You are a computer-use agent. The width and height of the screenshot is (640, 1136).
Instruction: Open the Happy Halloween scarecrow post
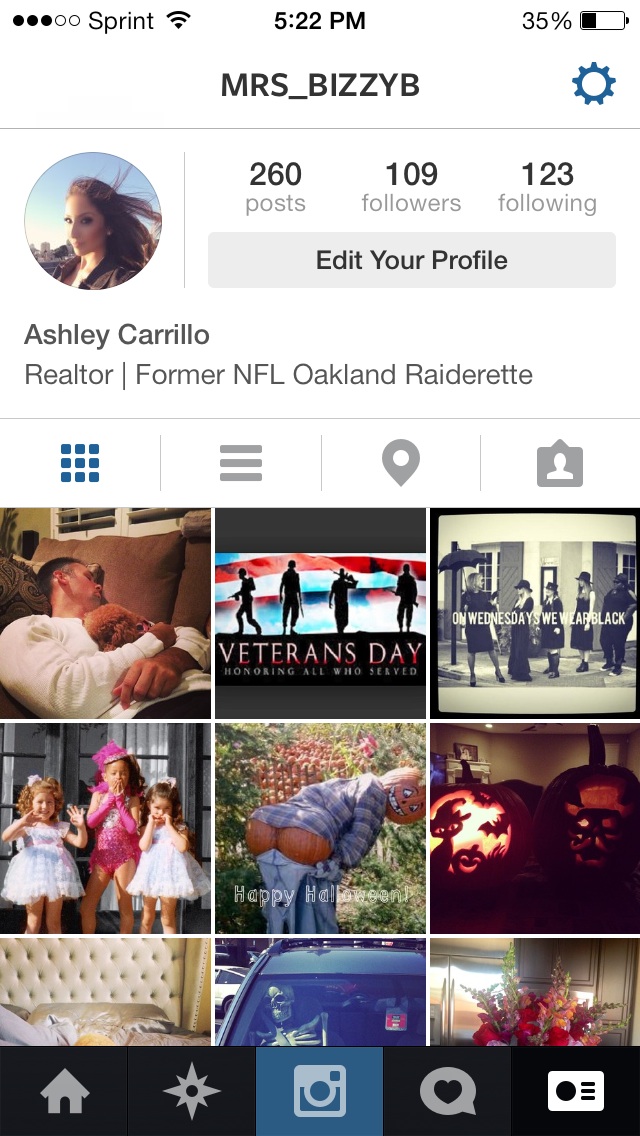coord(320,828)
